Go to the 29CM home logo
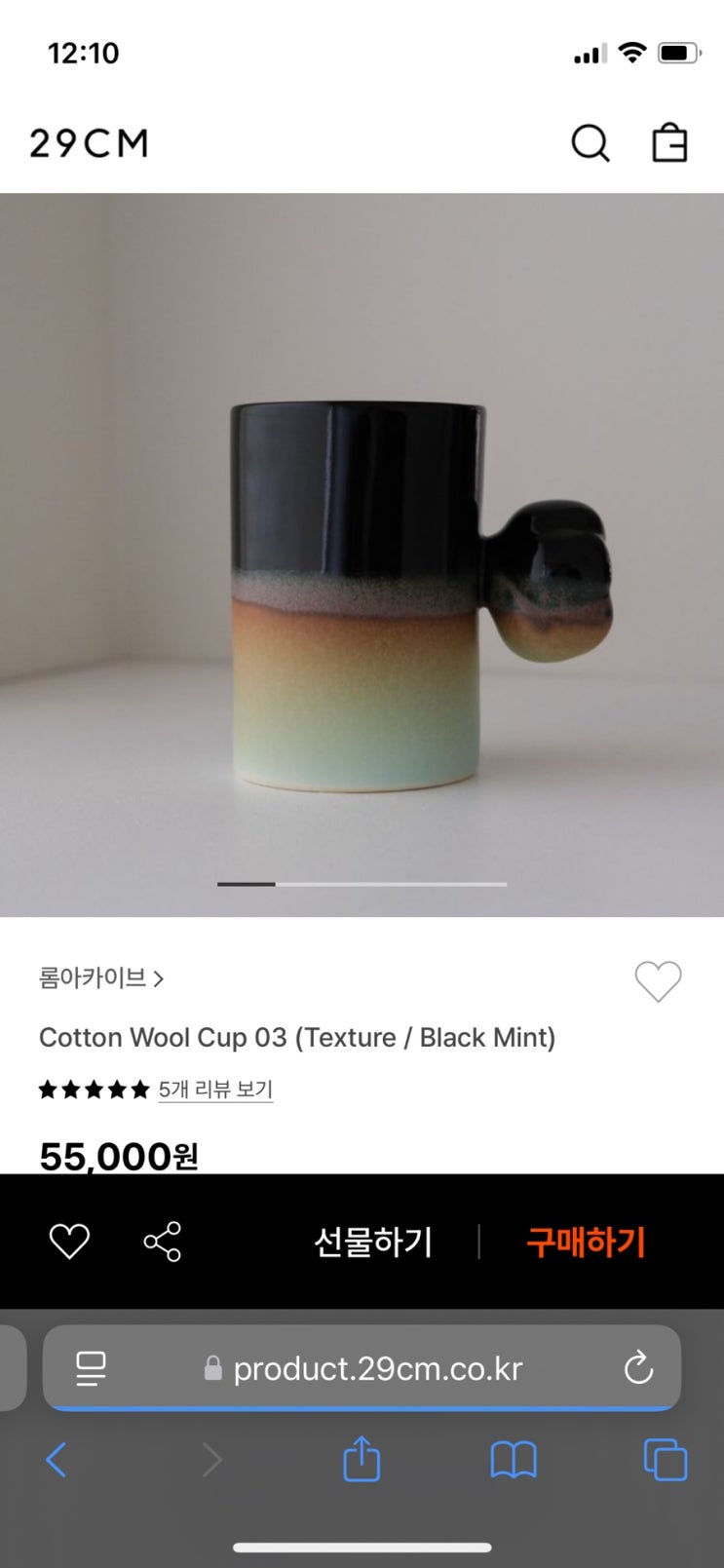724x1568 pixels. (89, 143)
